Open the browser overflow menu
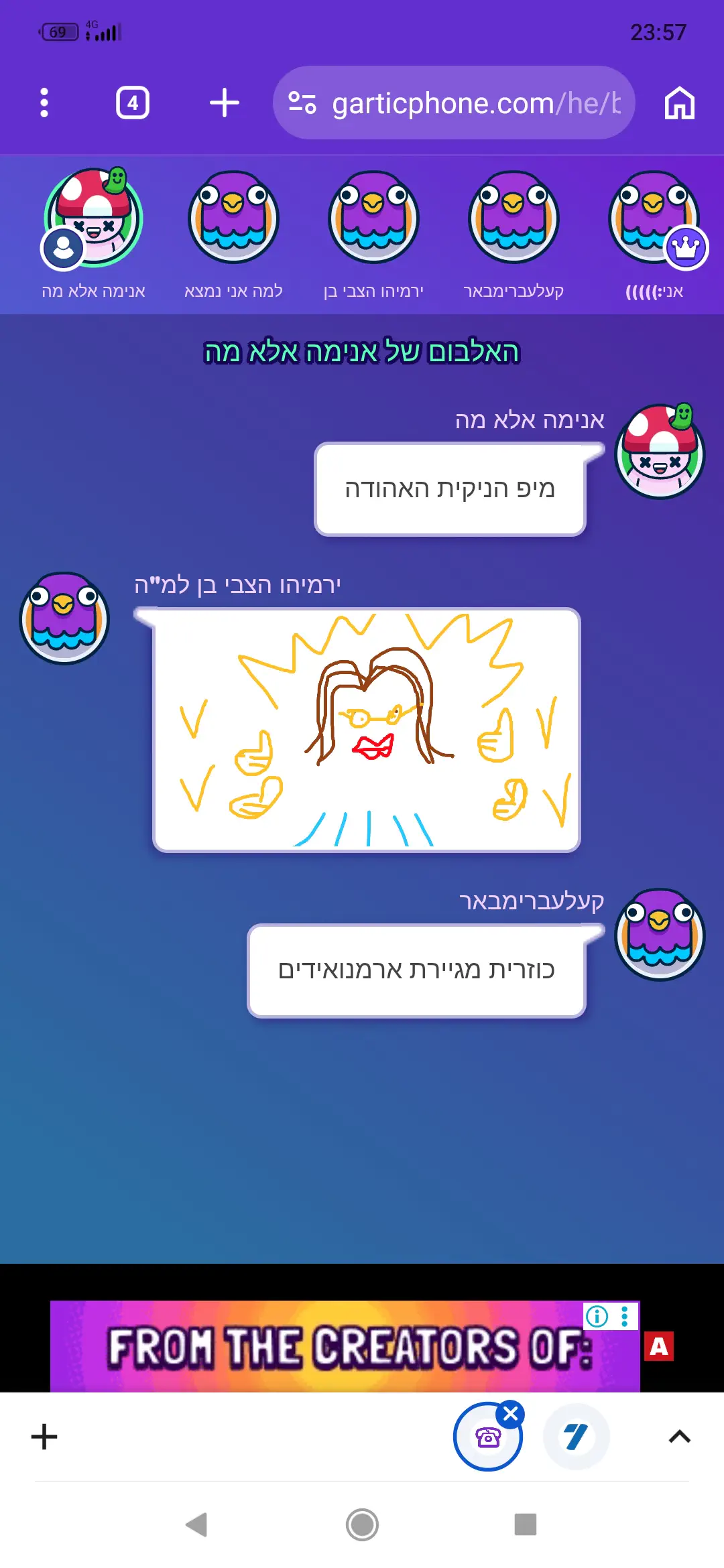This screenshot has width=724, height=1568. 44,103
